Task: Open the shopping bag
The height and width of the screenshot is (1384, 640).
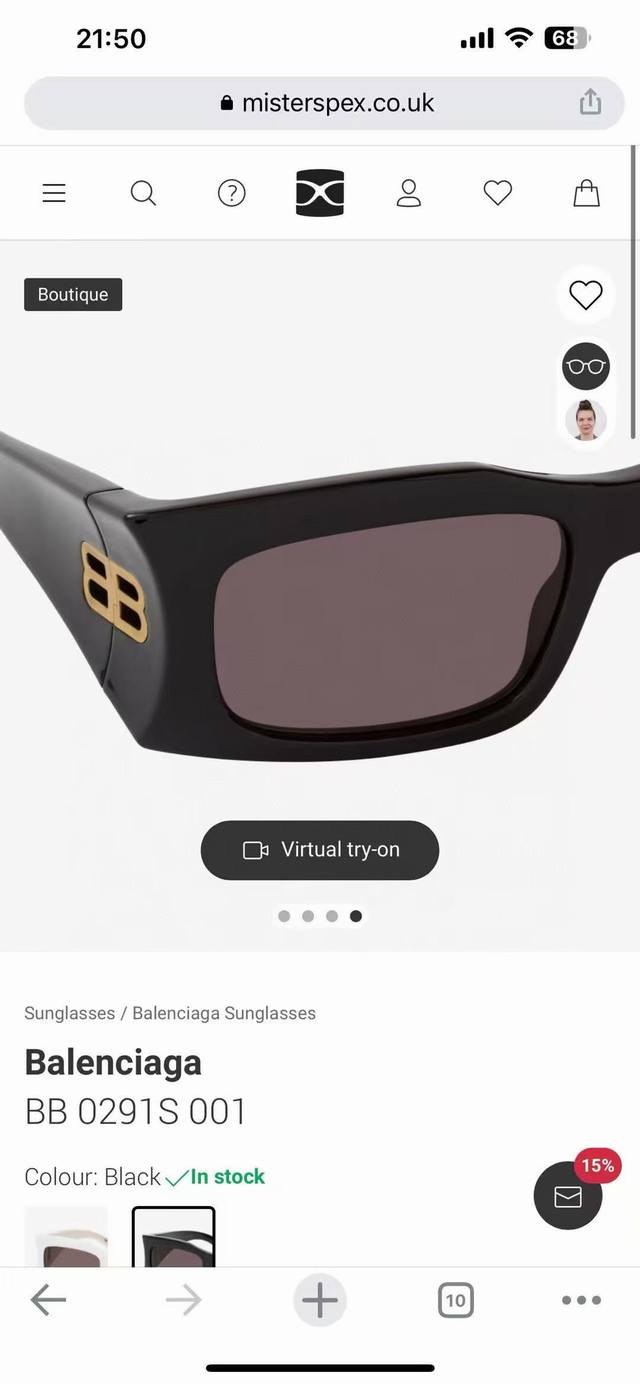Action: 586,193
